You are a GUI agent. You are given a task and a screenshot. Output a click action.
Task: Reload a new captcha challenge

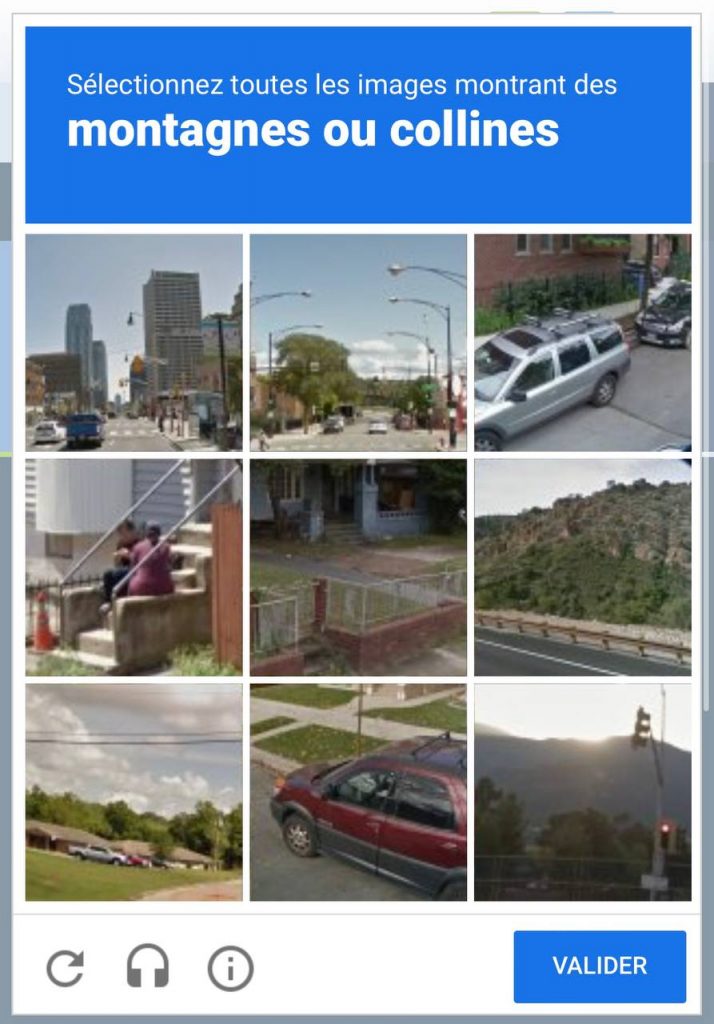click(66, 968)
